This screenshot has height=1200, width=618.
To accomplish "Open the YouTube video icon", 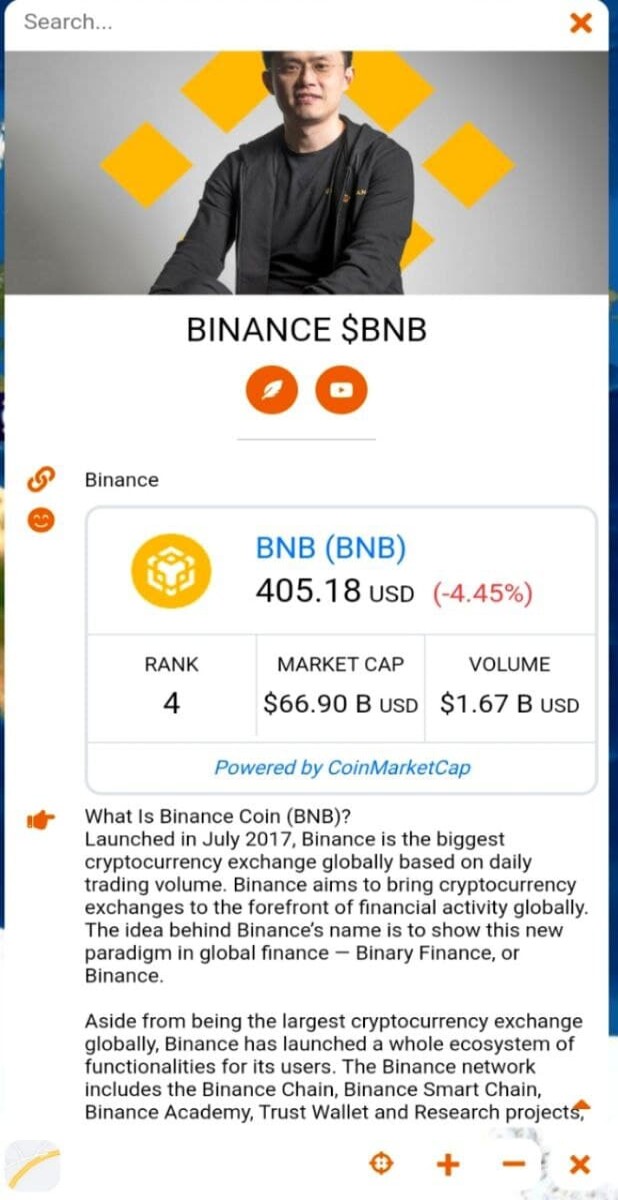I will (x=341, y=390).
